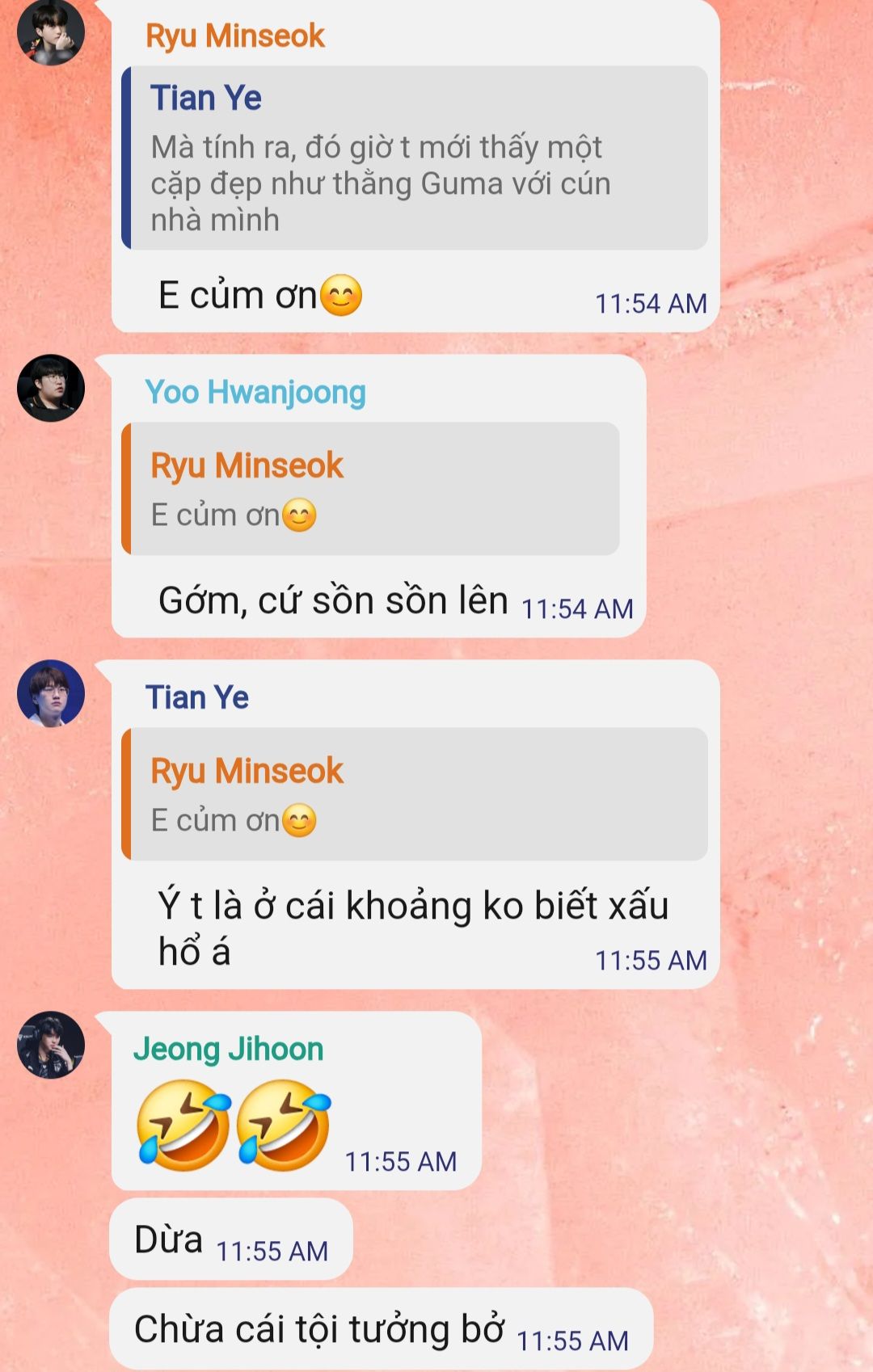Open Ryu Minseok's profile picture
Screen dimensions: 873x1372
(x=51, y=31)
